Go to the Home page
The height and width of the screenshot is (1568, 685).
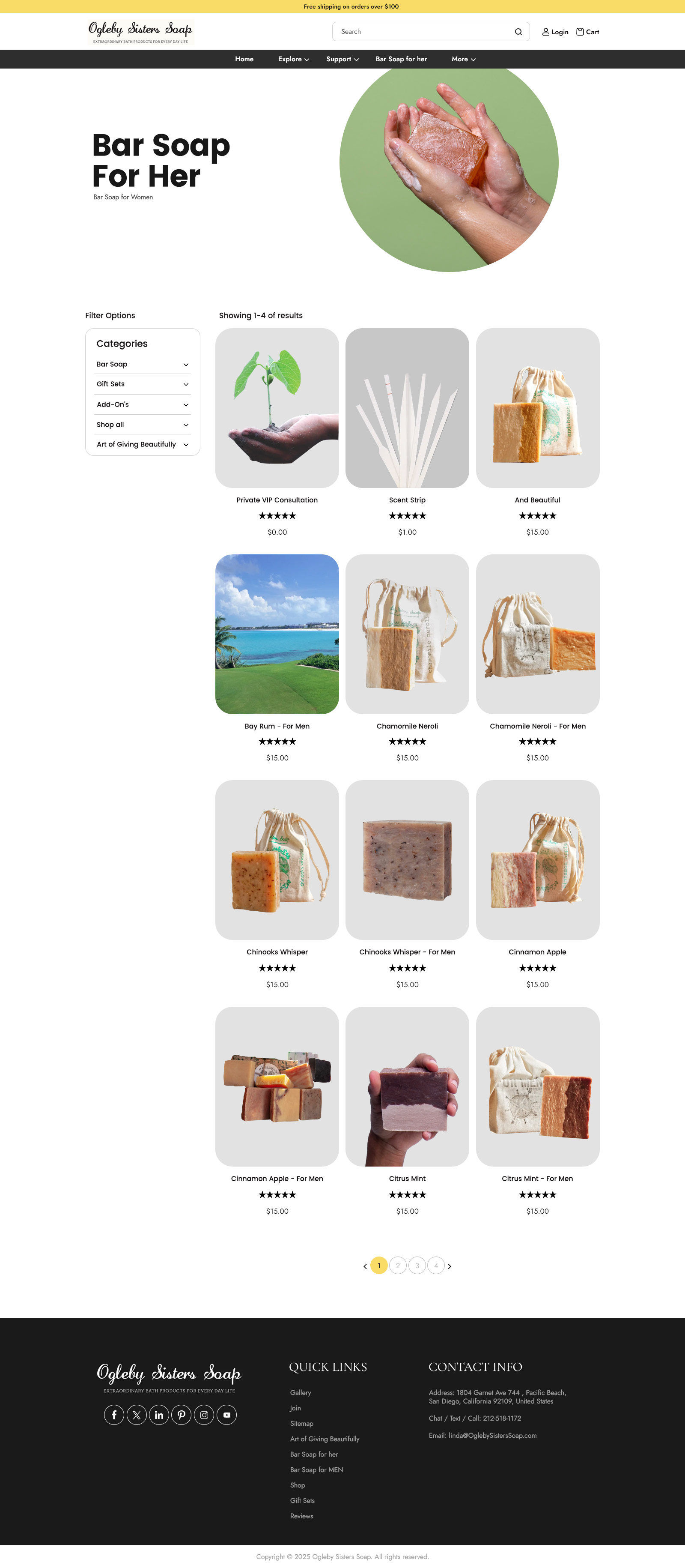tap(244, 59)
